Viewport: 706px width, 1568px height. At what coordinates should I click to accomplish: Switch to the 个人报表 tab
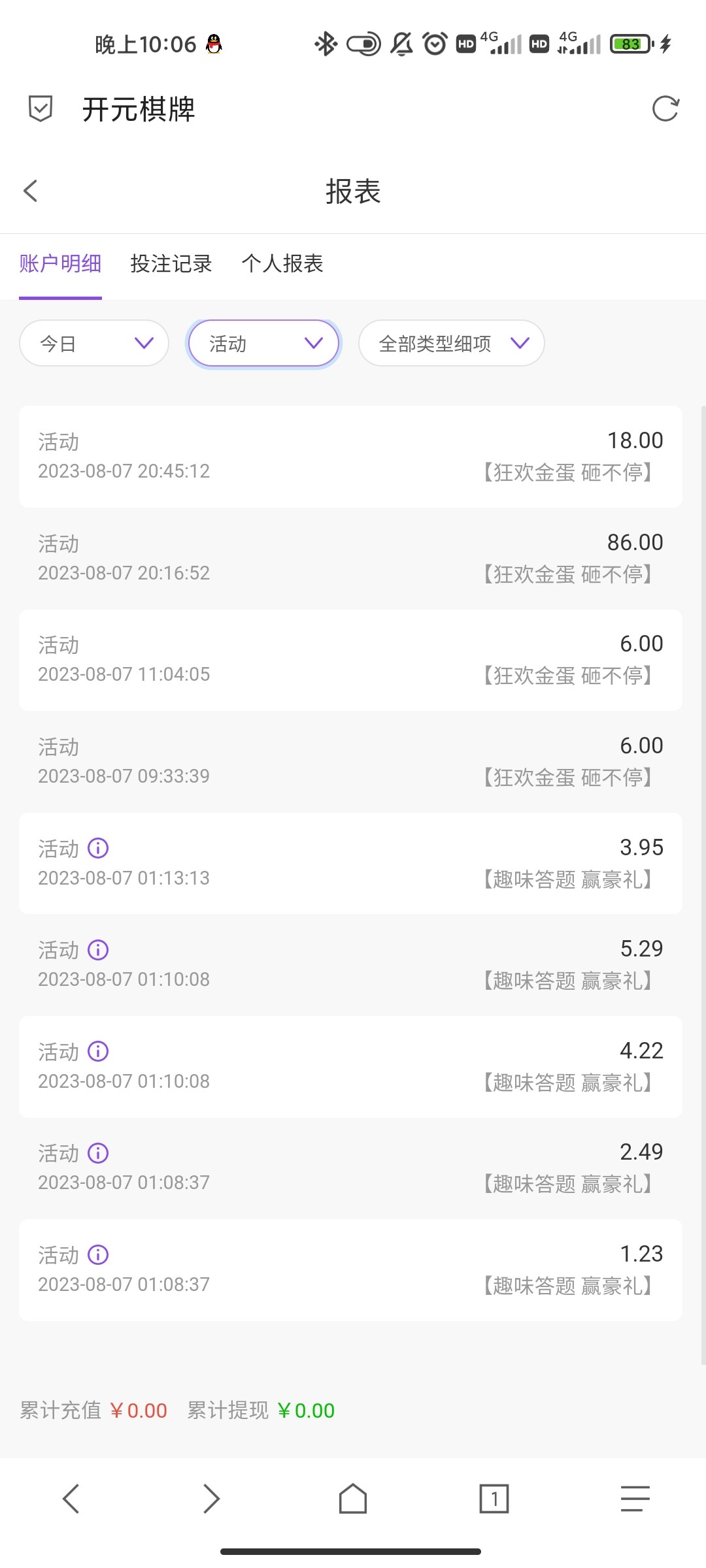pos(282,263)
